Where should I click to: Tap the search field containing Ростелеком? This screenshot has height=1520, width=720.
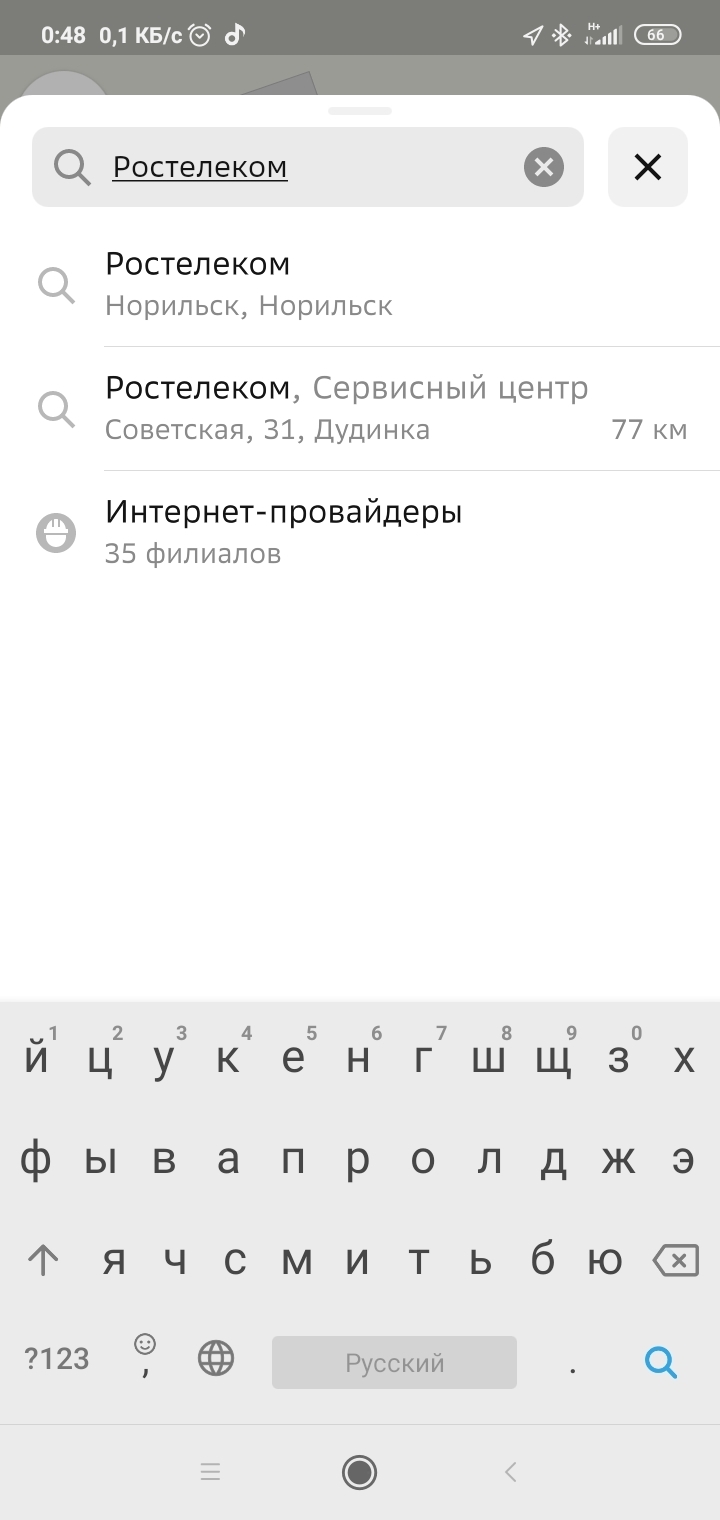pos(300,167)
